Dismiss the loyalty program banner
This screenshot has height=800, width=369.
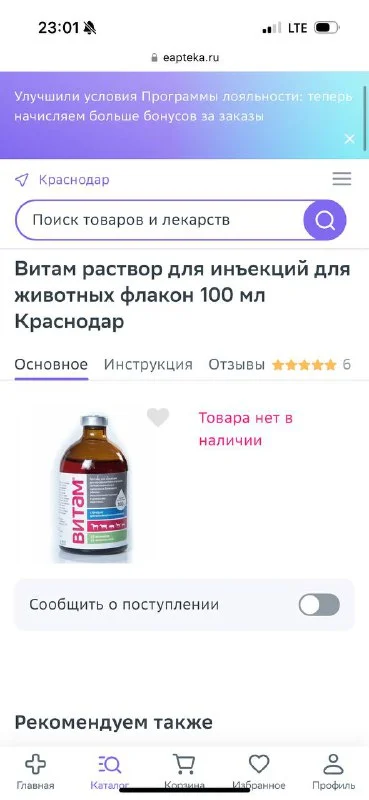(349, 139)
